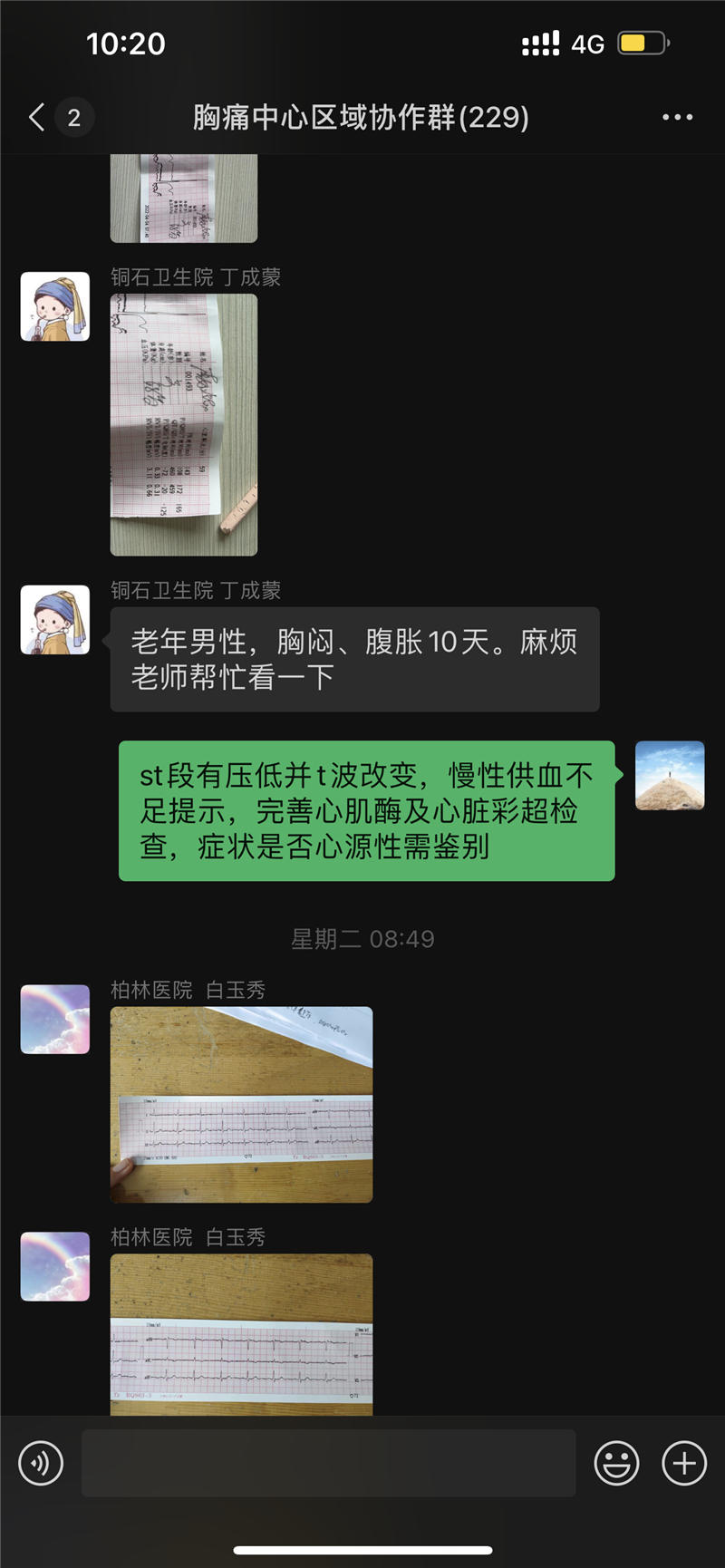The height and width of the screenshot is (1568, 725).
Task: Go back to the chat list
Action: (x=37, y=117)
